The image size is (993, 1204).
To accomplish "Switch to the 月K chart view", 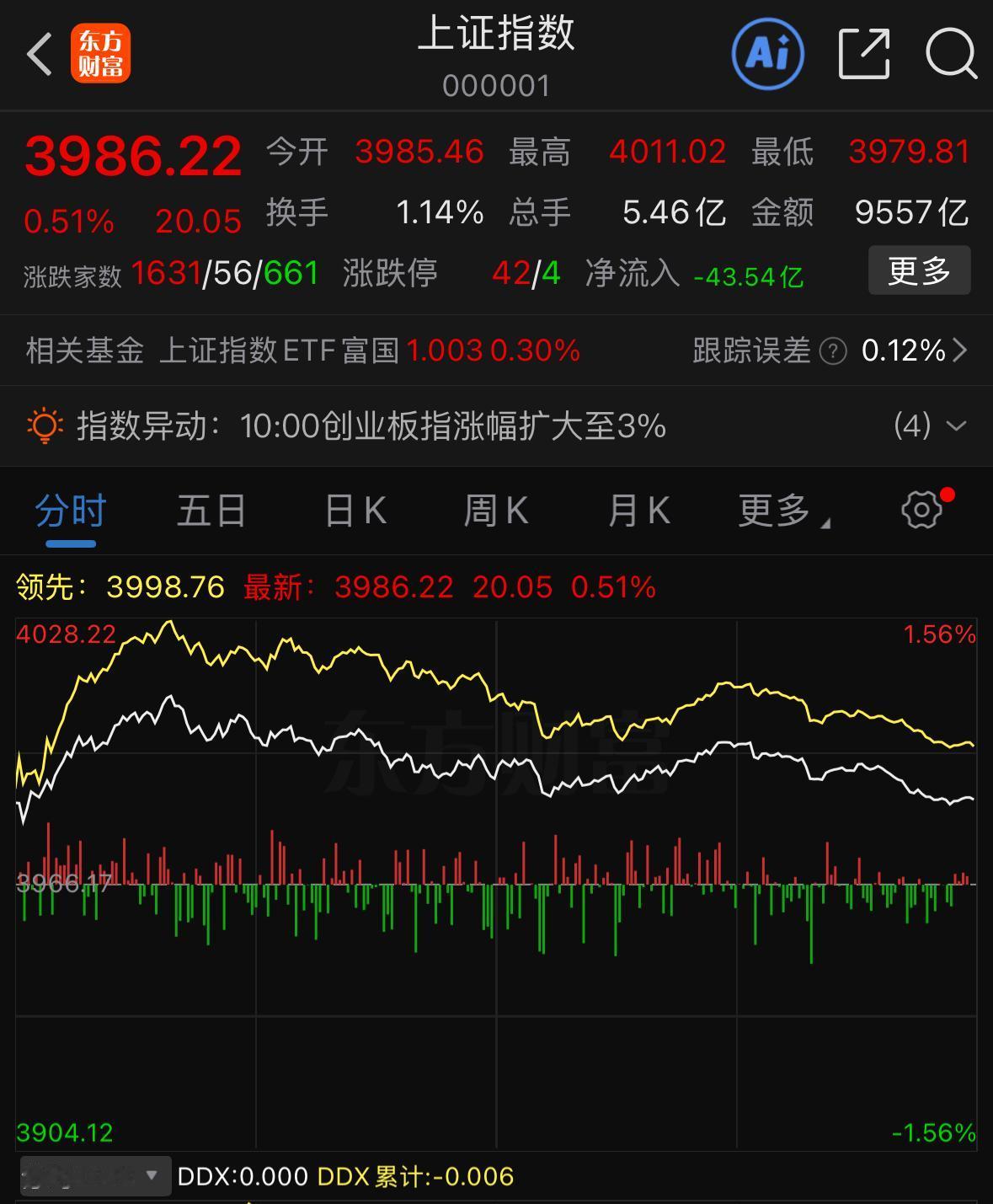I will [638, 510].
